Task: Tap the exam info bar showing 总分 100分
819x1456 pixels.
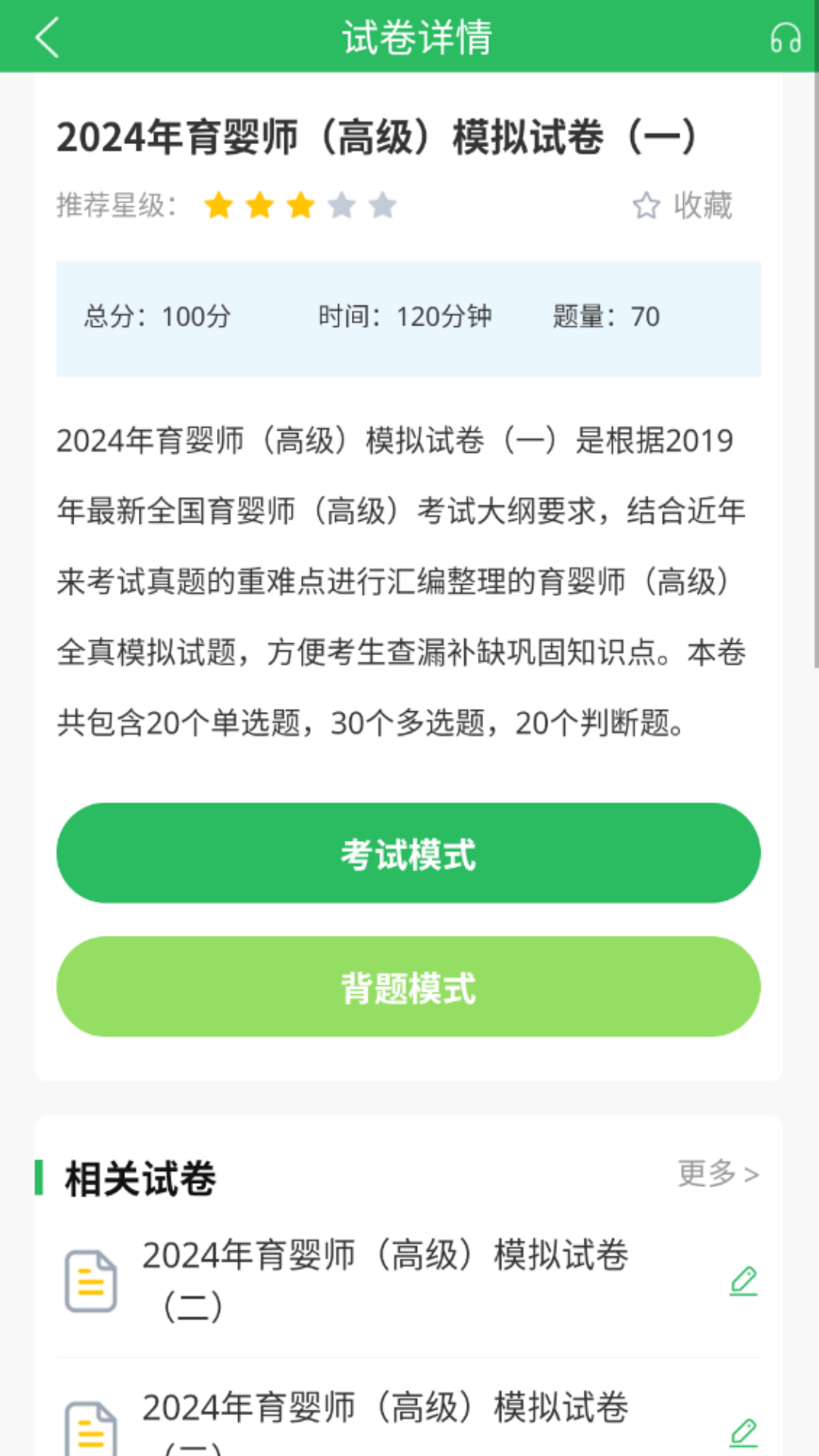Action: (x=409, y=318)
